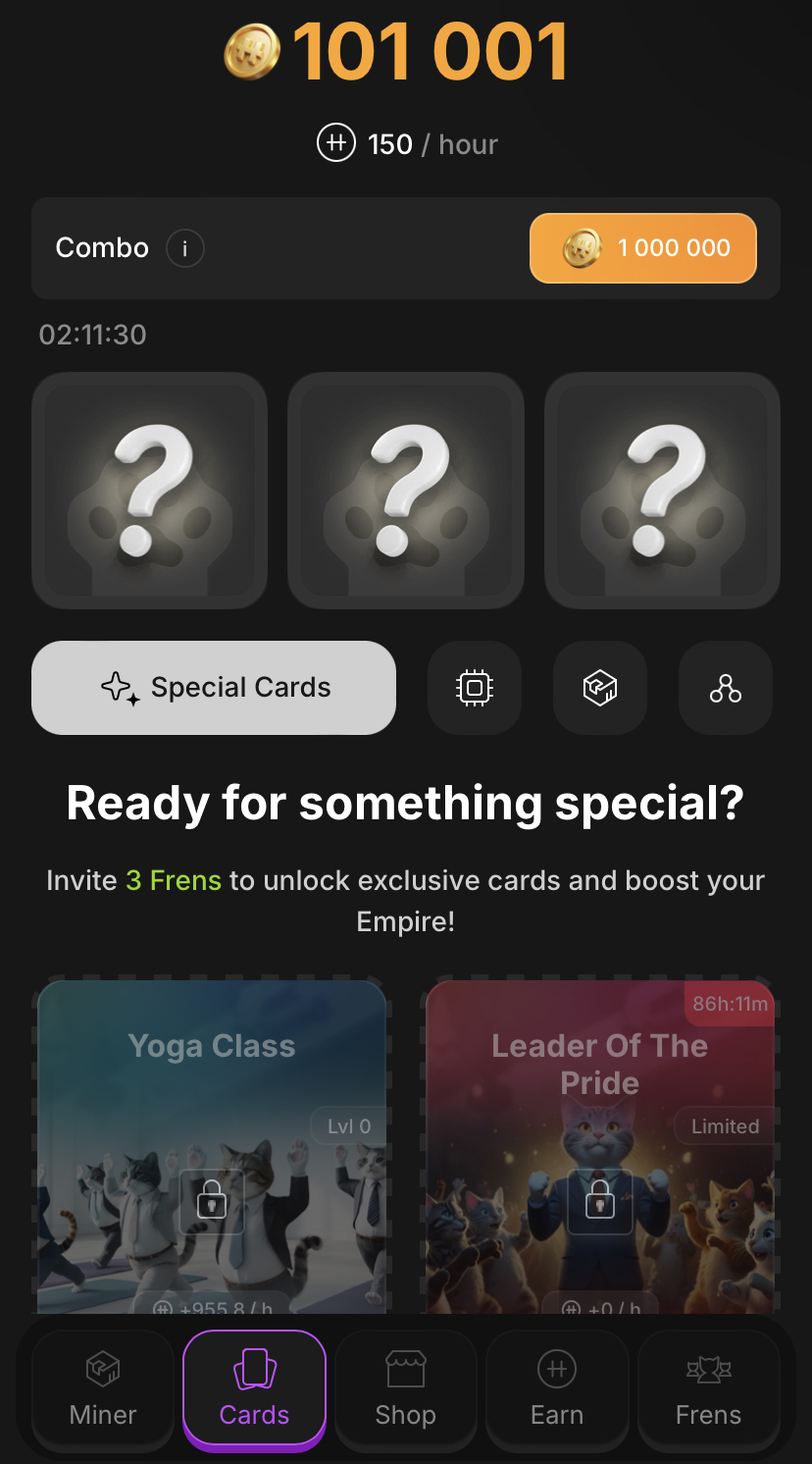Switch to the Earn tab
This screenshot has height=1464, width=812.
pos(557,1389)
